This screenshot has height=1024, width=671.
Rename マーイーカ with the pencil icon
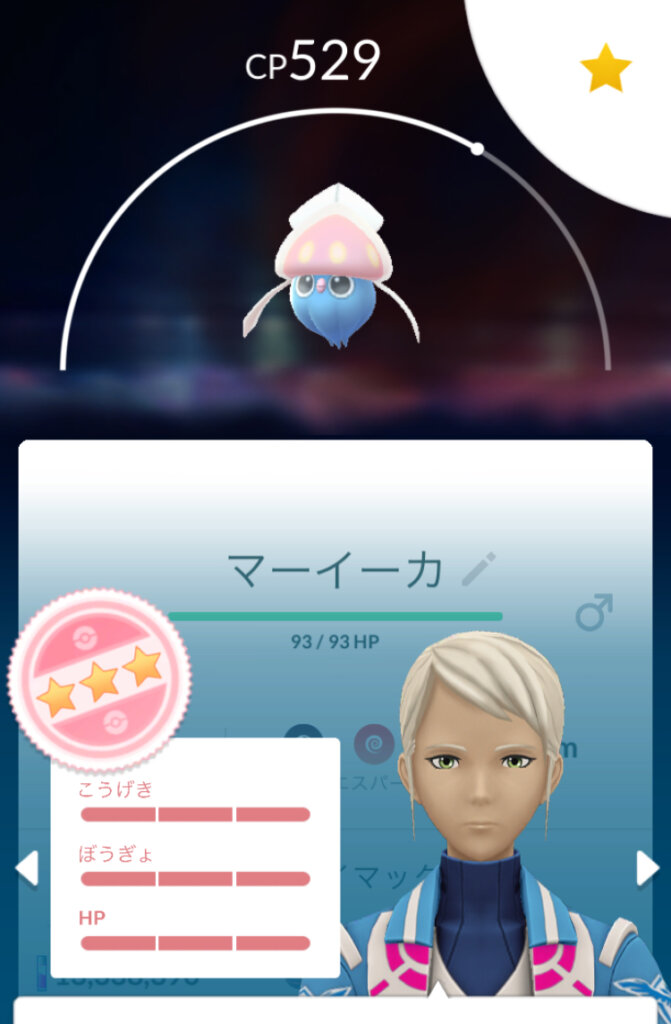click(x=479, y=570)
